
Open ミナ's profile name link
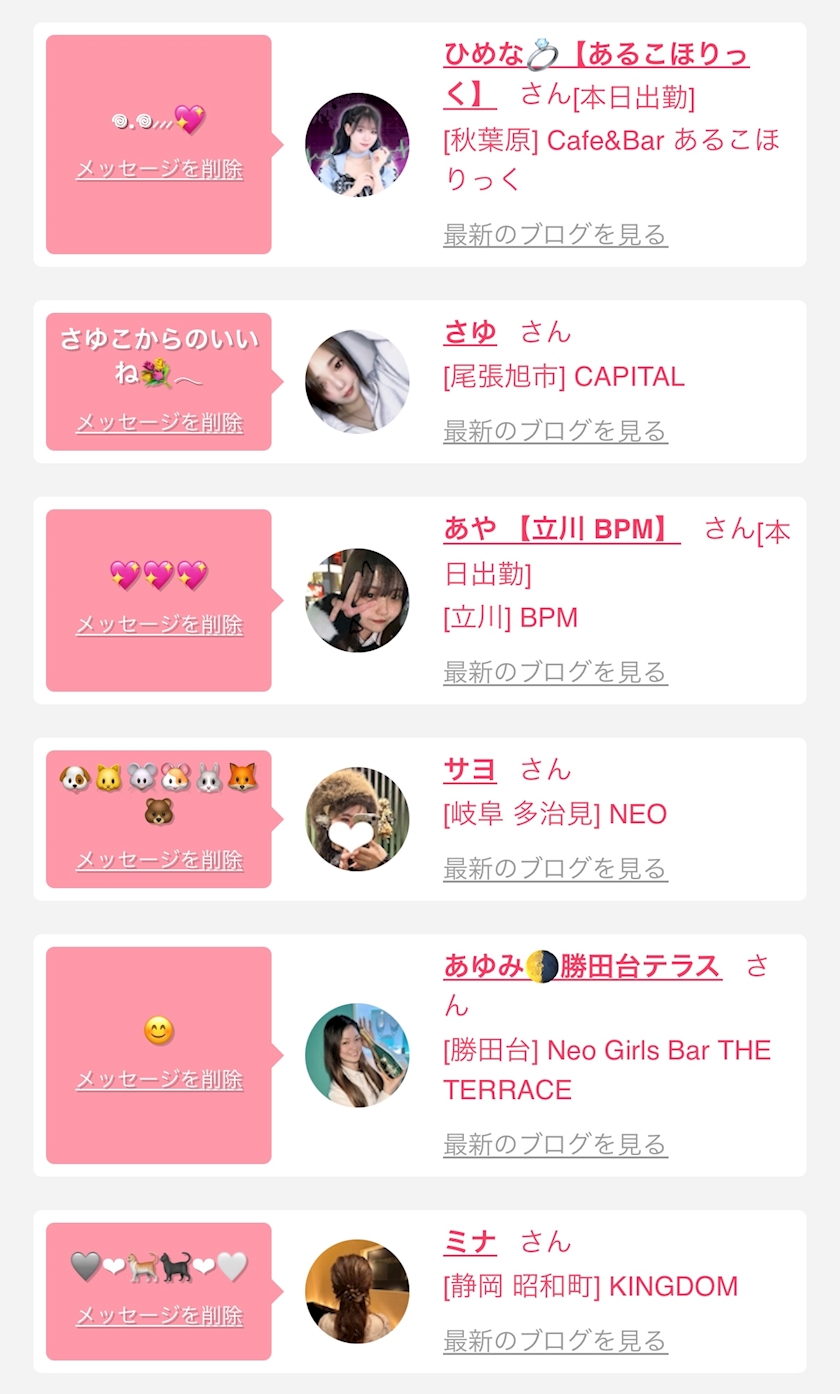click(x=470, y=1242)
